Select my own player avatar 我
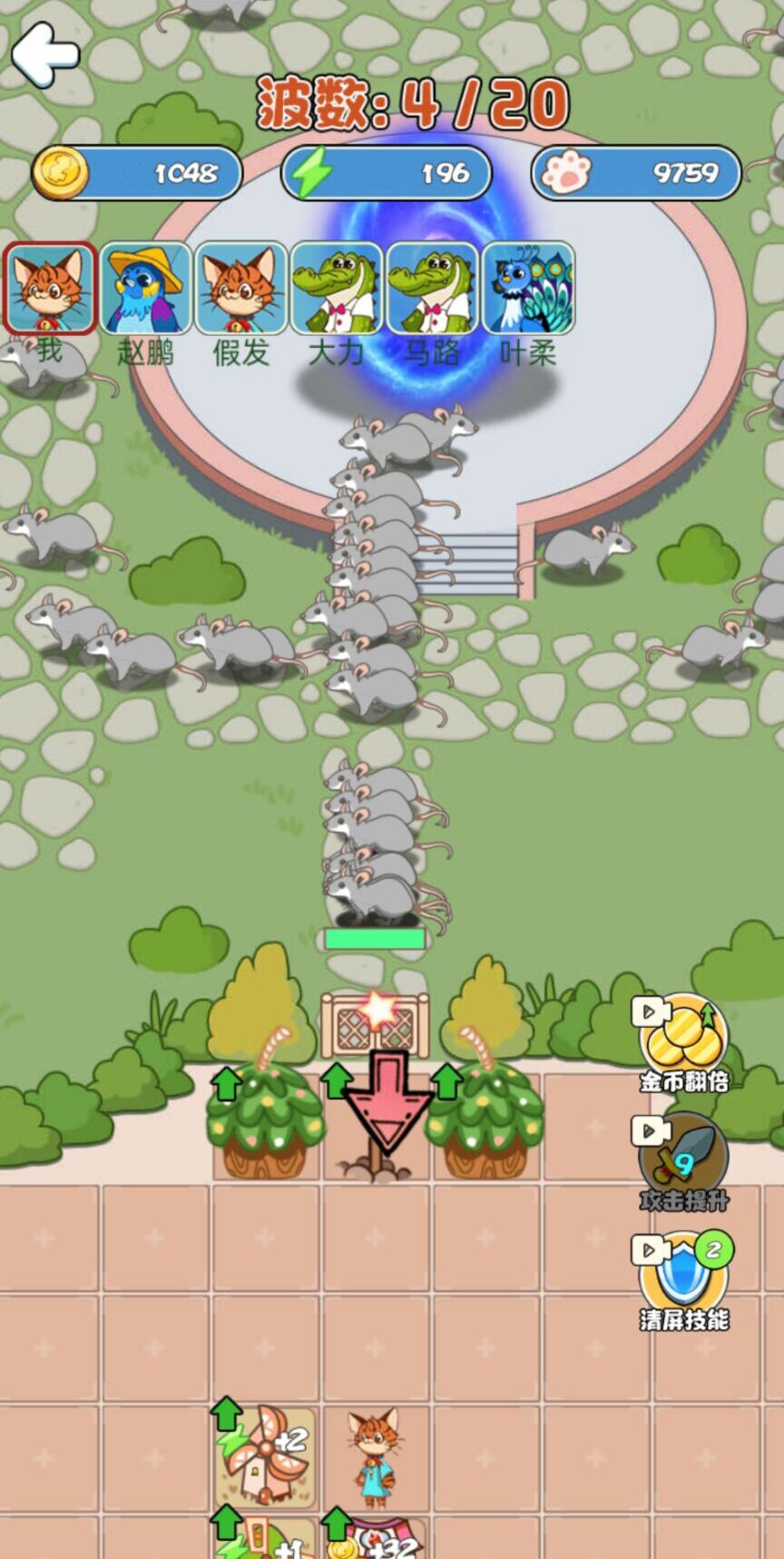This screenshot has height=1559, width=784. tap(50, 288)
